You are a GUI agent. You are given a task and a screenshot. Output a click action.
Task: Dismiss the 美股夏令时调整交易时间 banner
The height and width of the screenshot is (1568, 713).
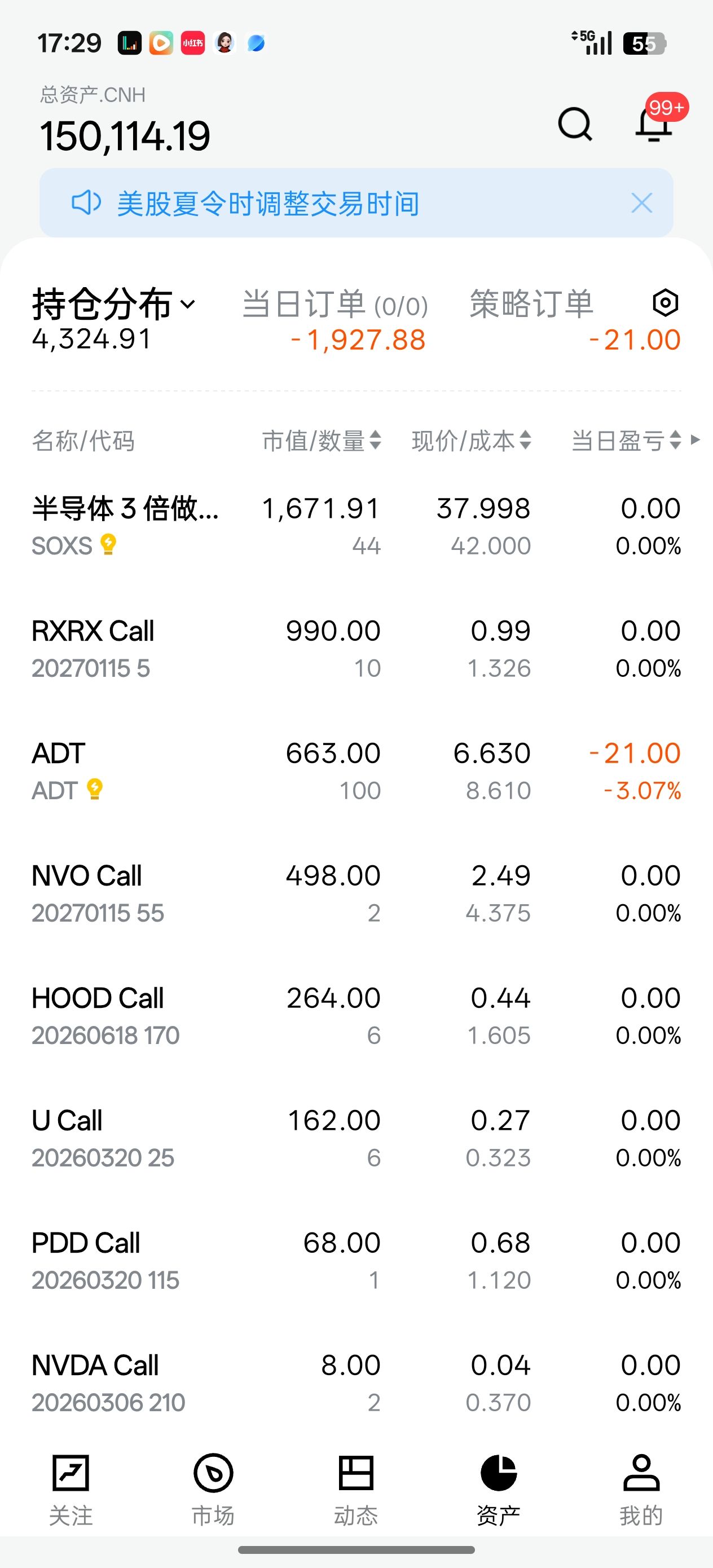(x=641, y=202)
